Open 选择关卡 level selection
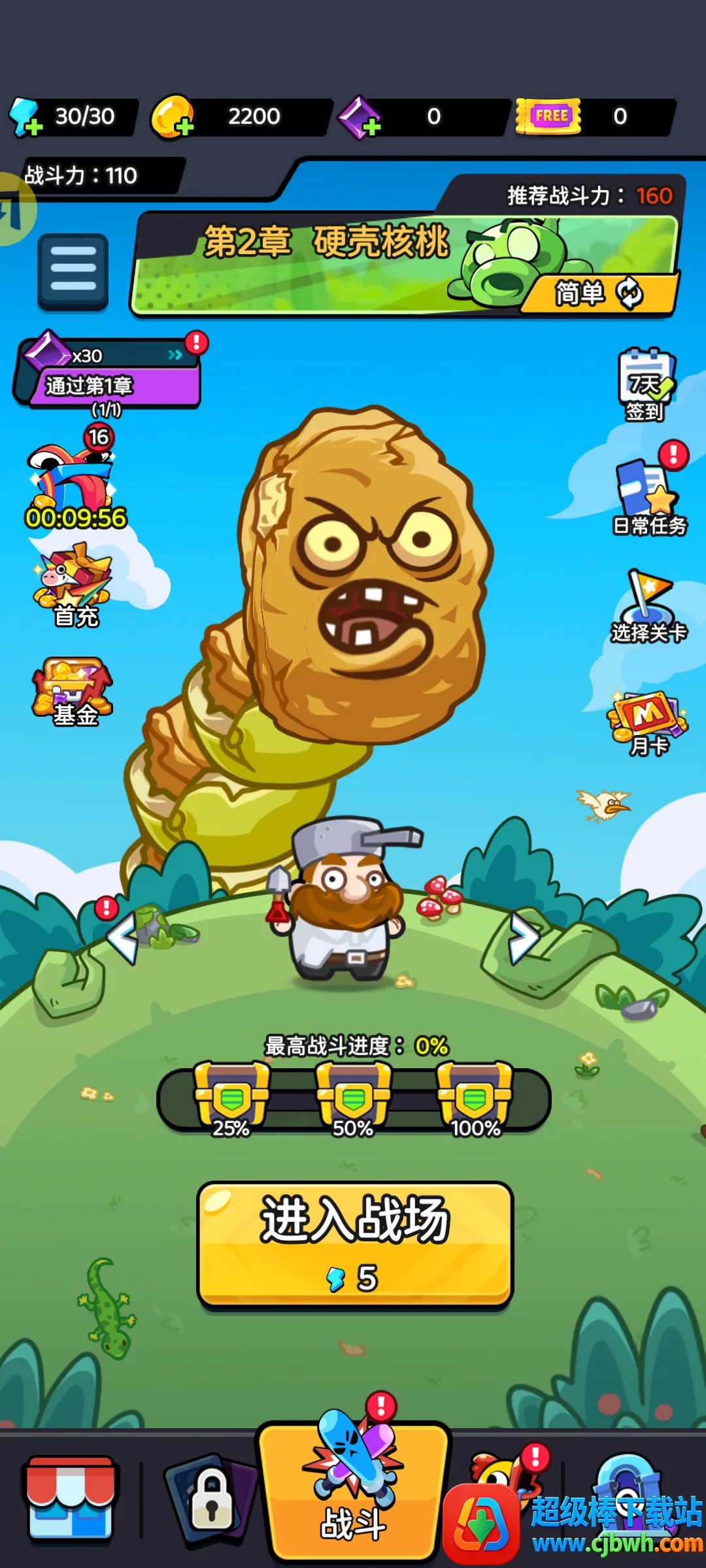This screenshot has width=706, height=1568. tap(648, 606)
